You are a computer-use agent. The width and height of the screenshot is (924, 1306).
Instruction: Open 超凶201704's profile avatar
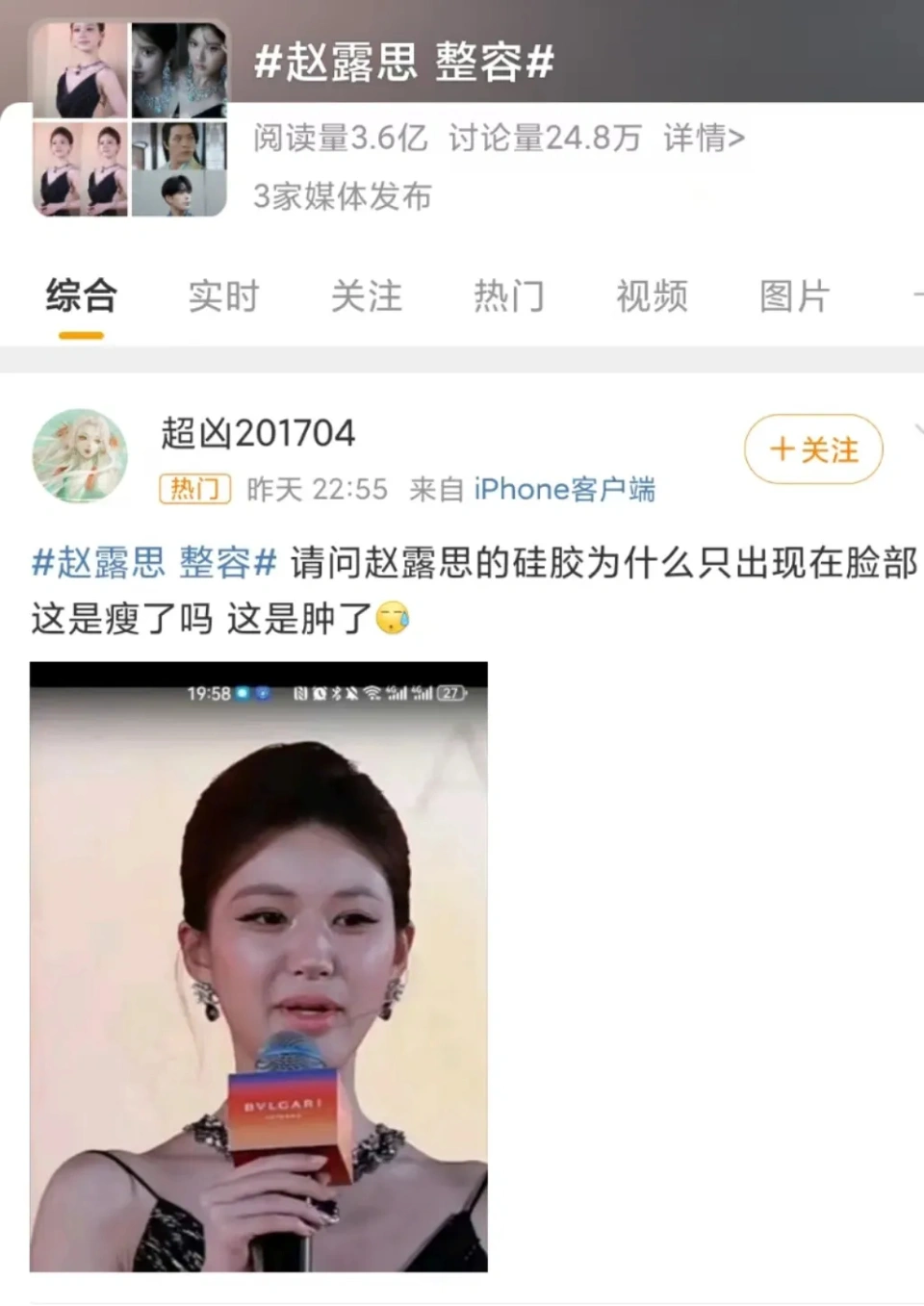[x=80, y=456]
